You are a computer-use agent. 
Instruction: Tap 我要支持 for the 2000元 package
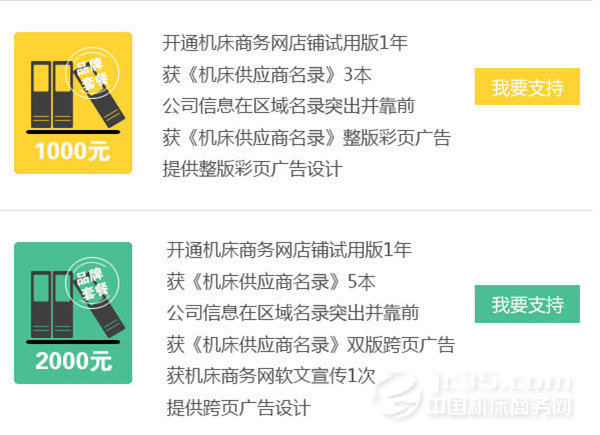point(526,304)
